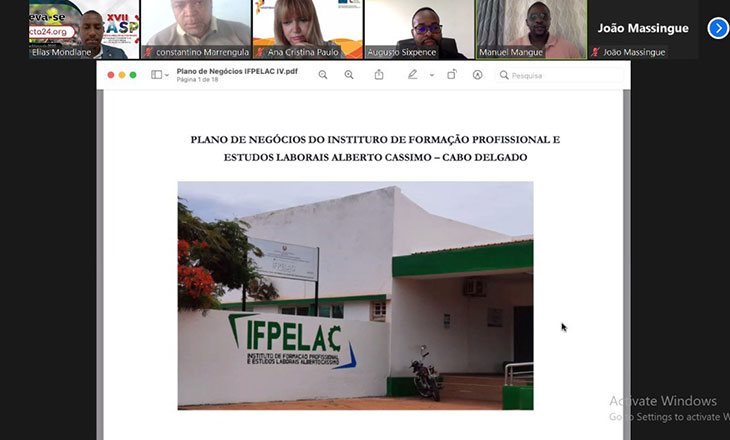Select Elias Mondlane's video tile

84,28
